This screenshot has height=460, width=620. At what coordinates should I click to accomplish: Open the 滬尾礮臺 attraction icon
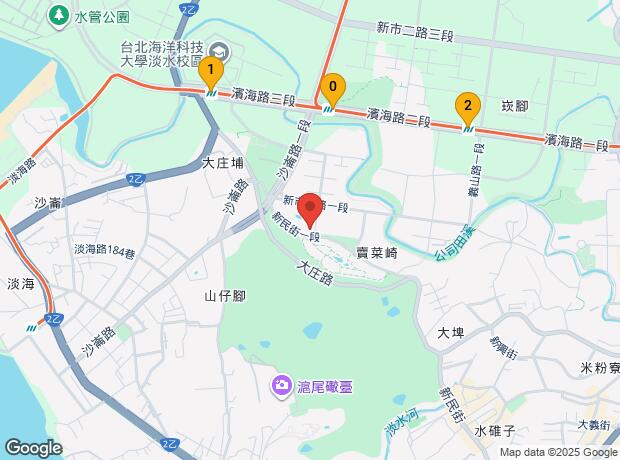[281, 386]
